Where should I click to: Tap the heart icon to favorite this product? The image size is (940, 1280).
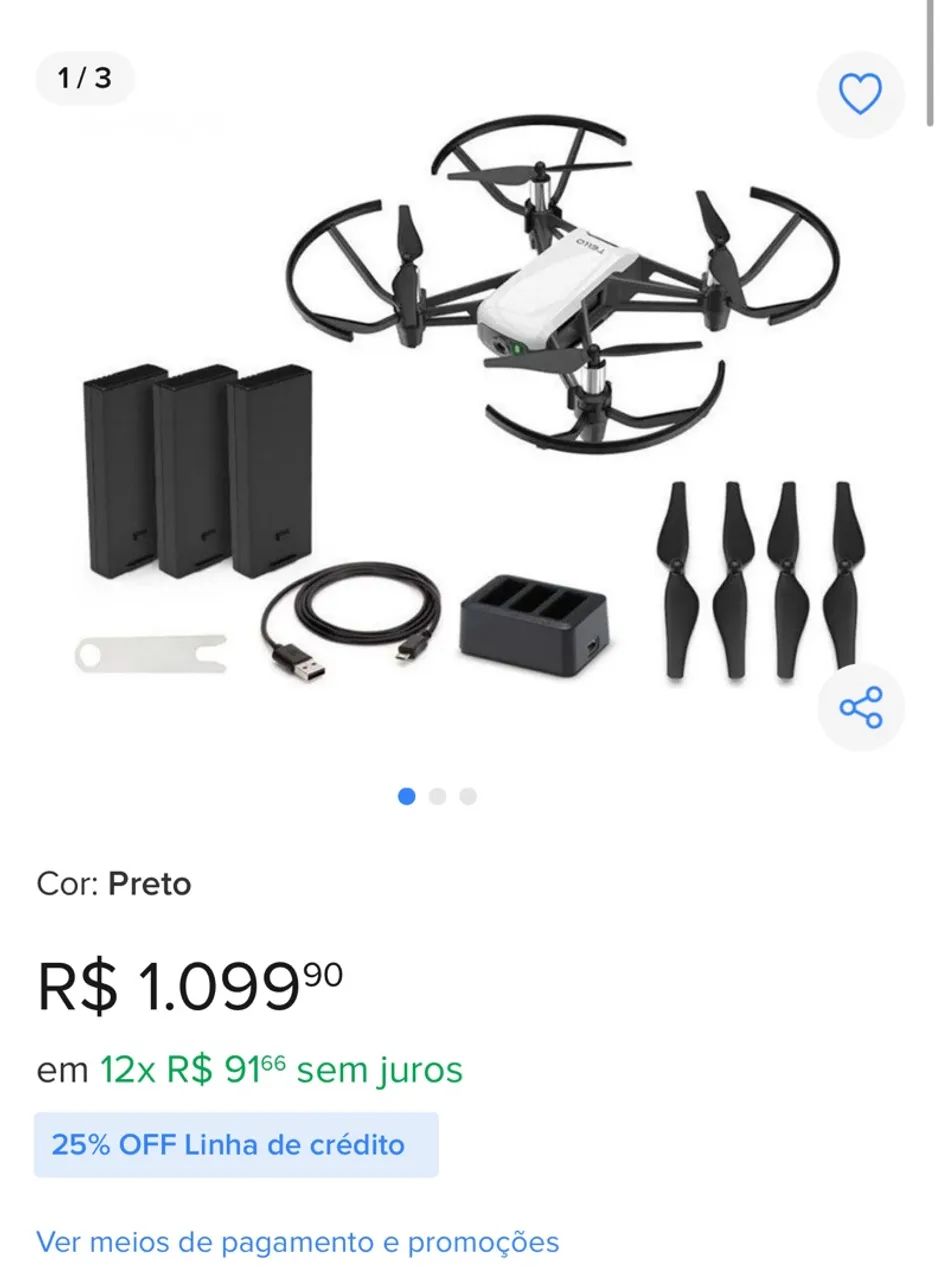[x=860, y=95]
